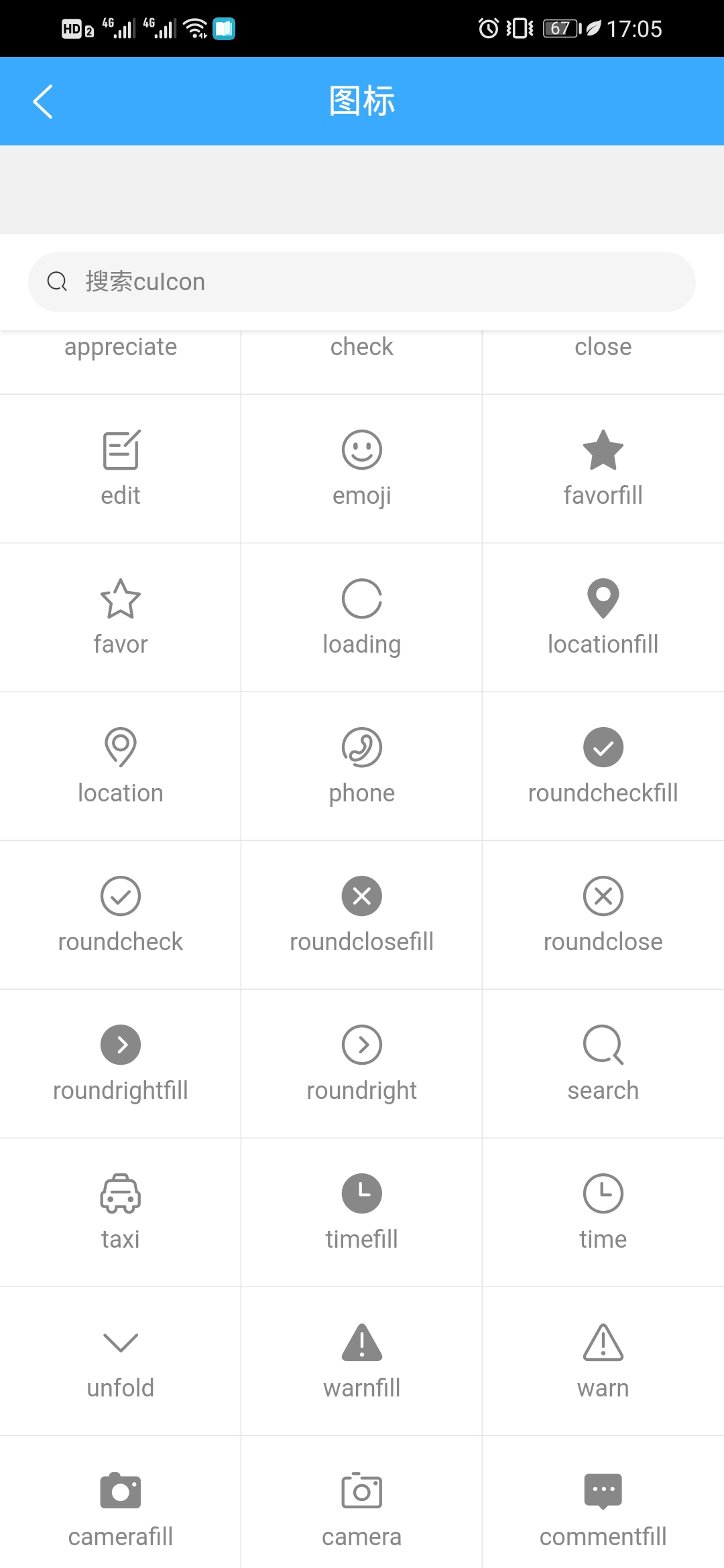Screen dimensions: 724x1568
Task: Tap the roundright arrow tile
Action: [362, 1063]
